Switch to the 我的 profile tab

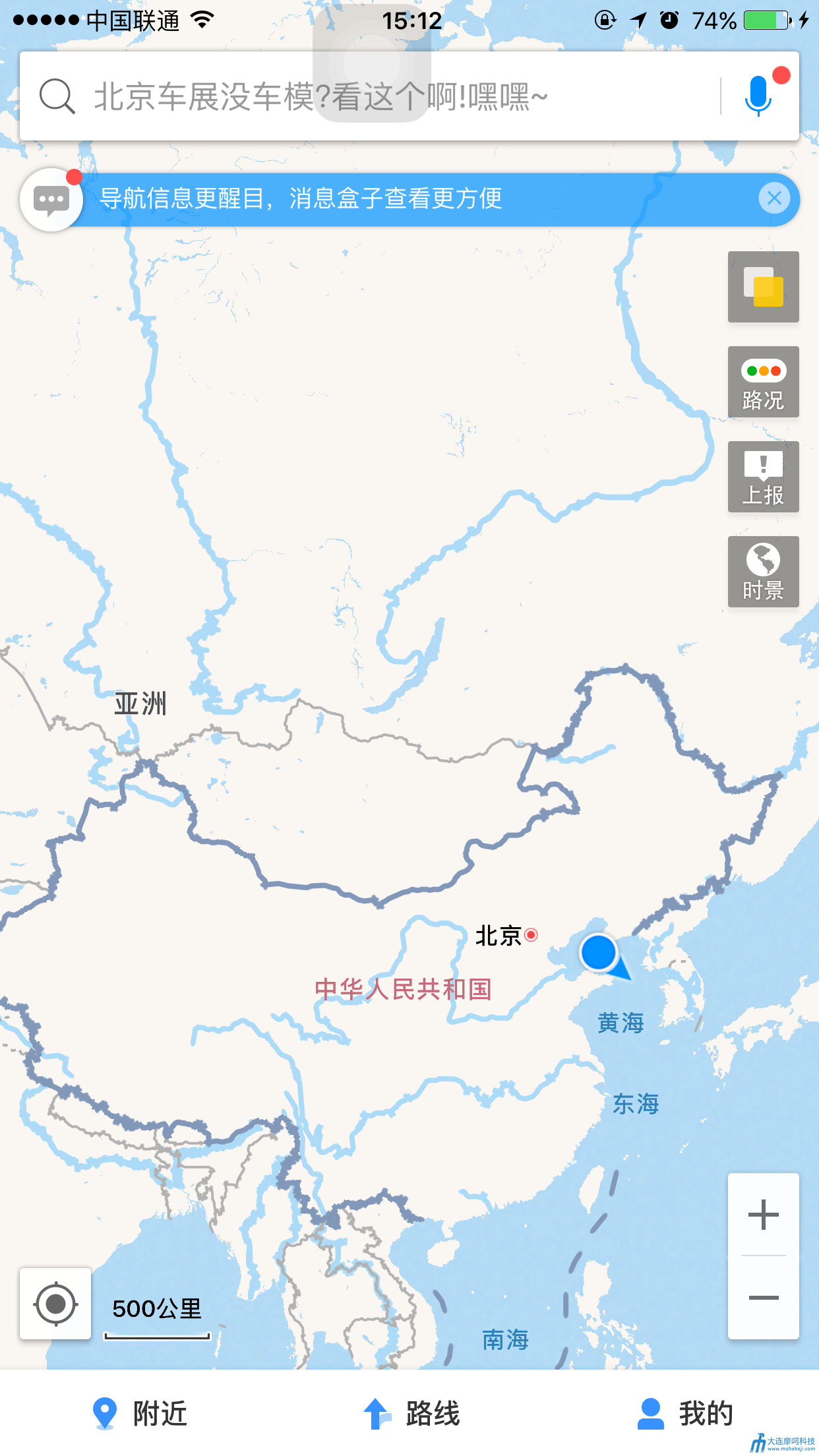pyautogui.click(x=686, y=1413)
